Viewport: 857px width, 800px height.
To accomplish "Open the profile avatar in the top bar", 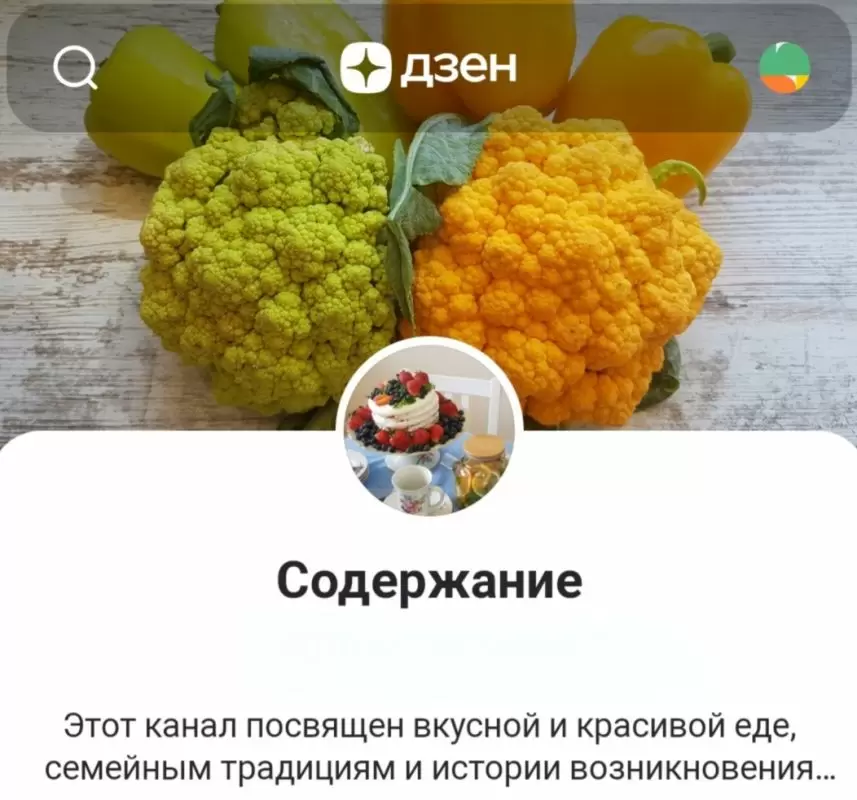I will [x=785, y=68].
